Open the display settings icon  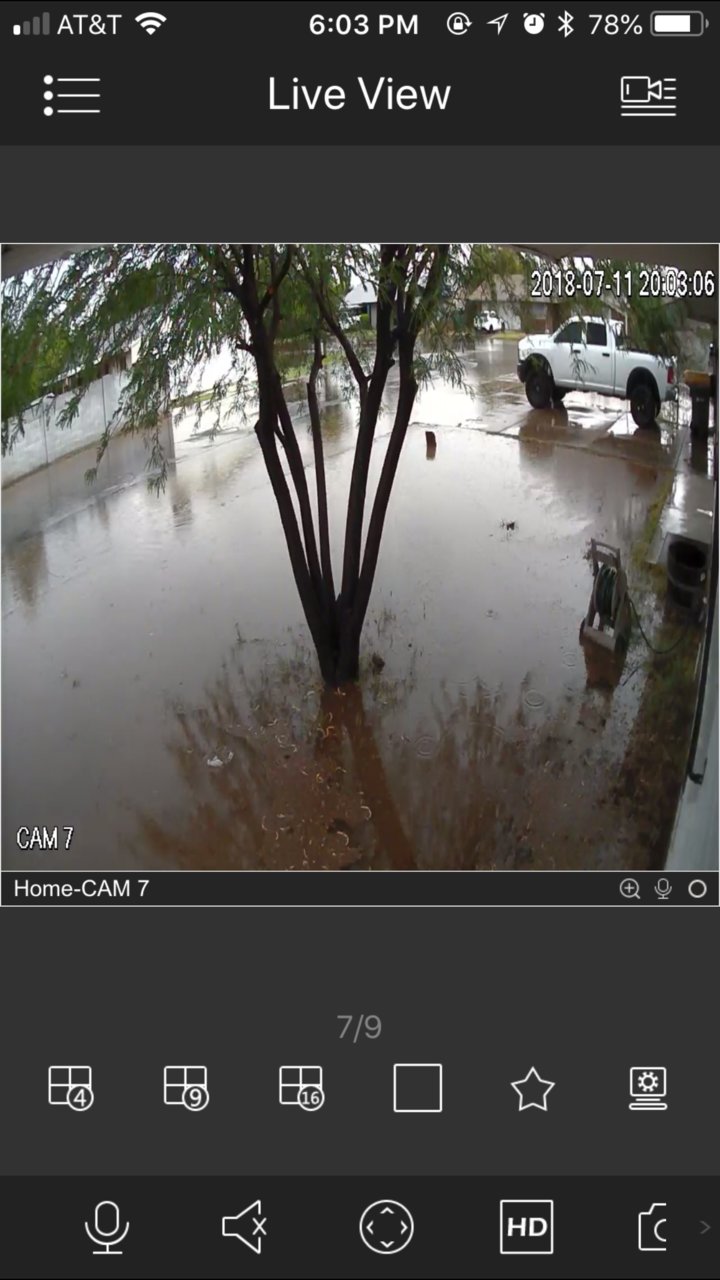point(648,1088)
